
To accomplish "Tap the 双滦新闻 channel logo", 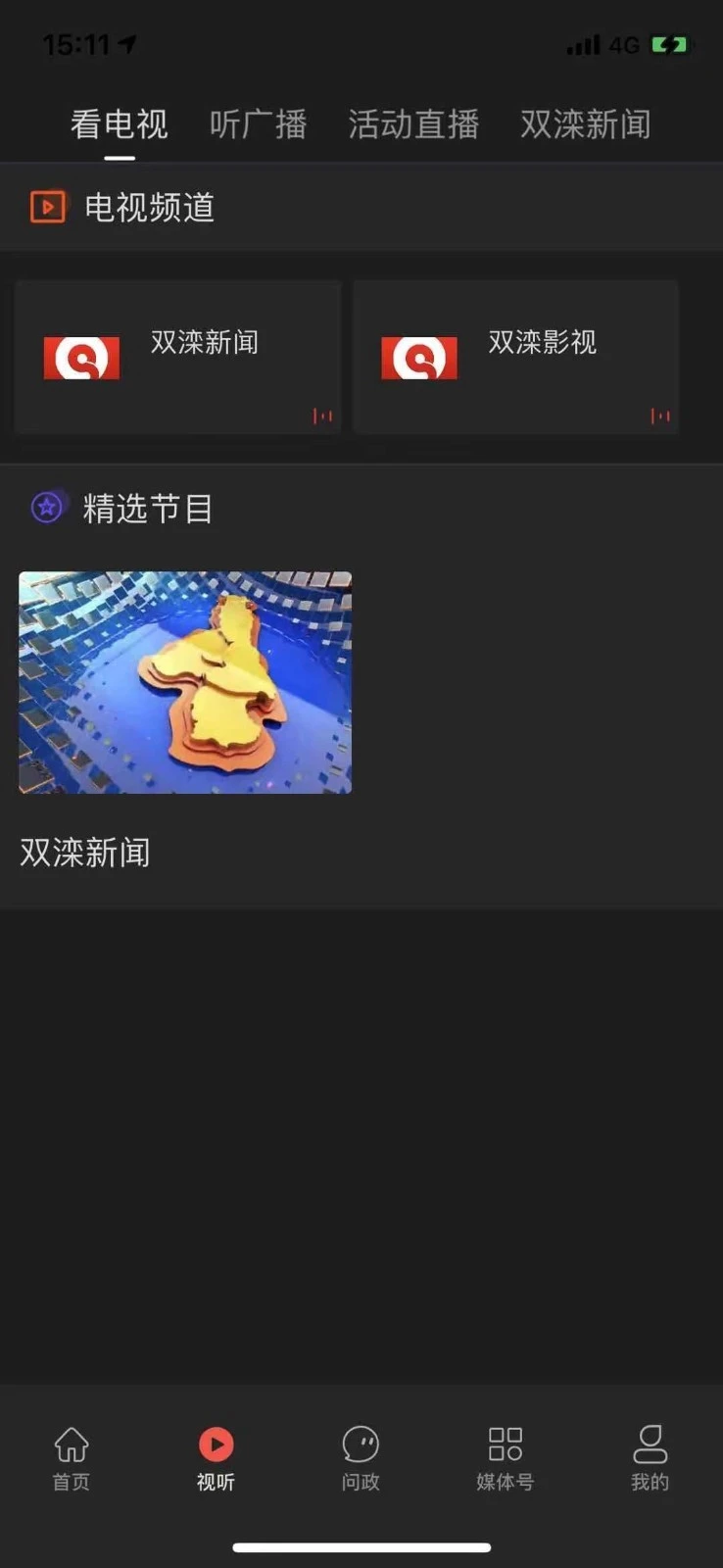I will [x=82, y=357].
